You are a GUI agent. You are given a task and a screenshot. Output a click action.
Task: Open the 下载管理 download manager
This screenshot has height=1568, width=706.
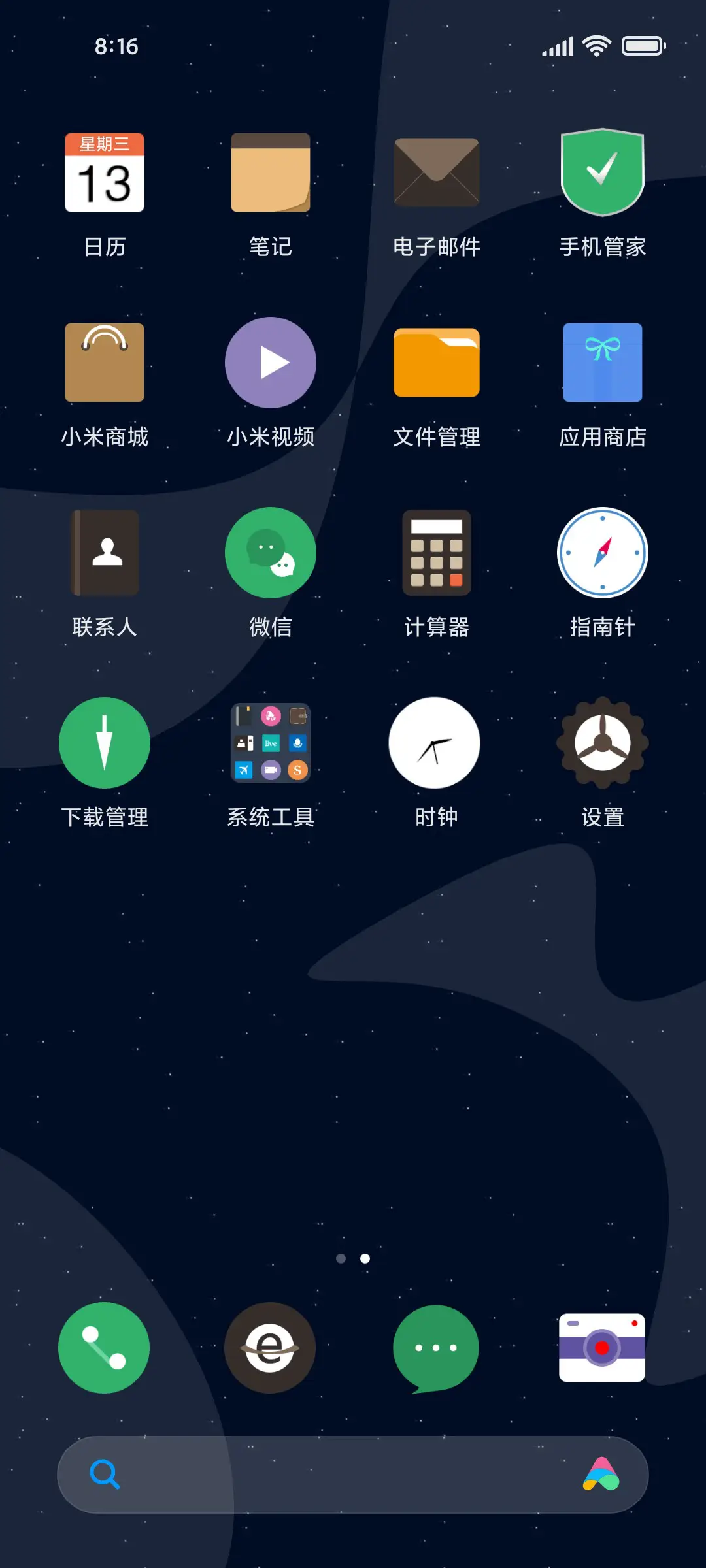click(104, 742)
